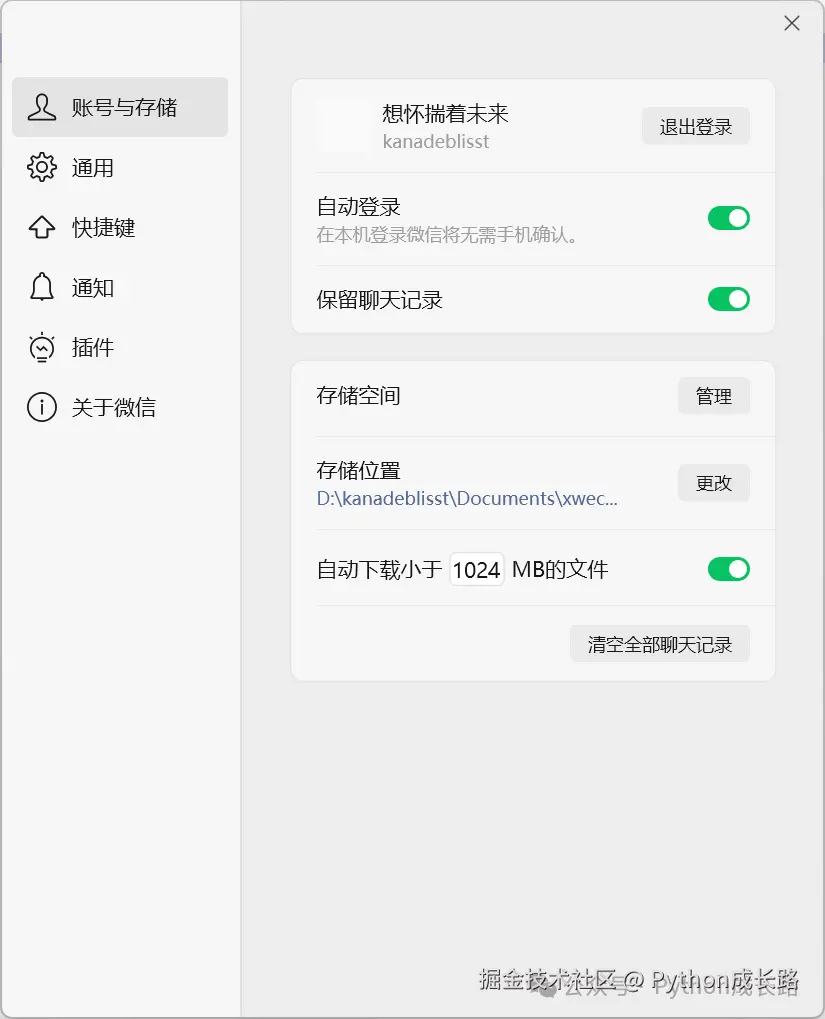Open the storage path link
The width and height of the screenshot is (825, 1019).
(x=467, y=498)
